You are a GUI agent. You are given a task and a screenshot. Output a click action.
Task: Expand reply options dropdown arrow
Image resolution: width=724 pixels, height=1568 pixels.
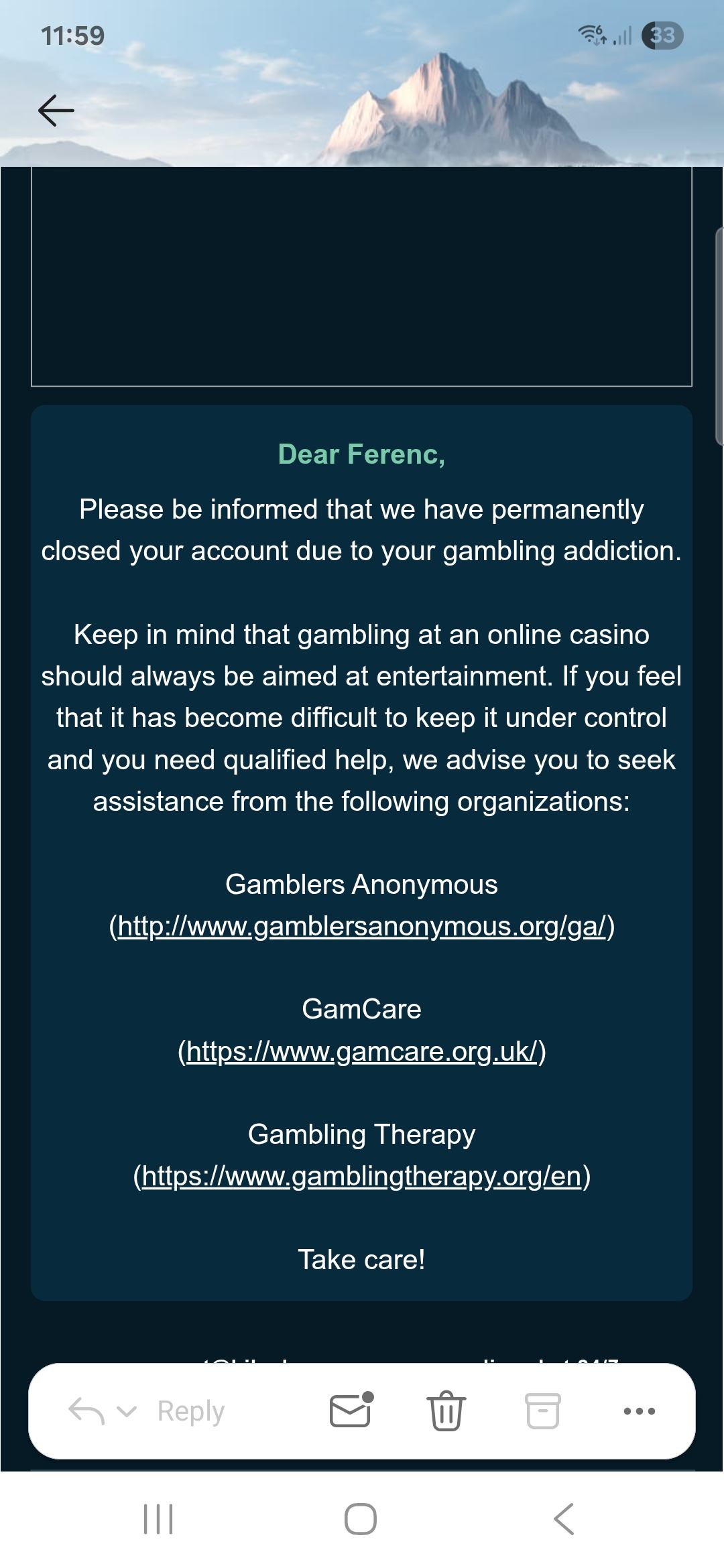pos(126,1411)
